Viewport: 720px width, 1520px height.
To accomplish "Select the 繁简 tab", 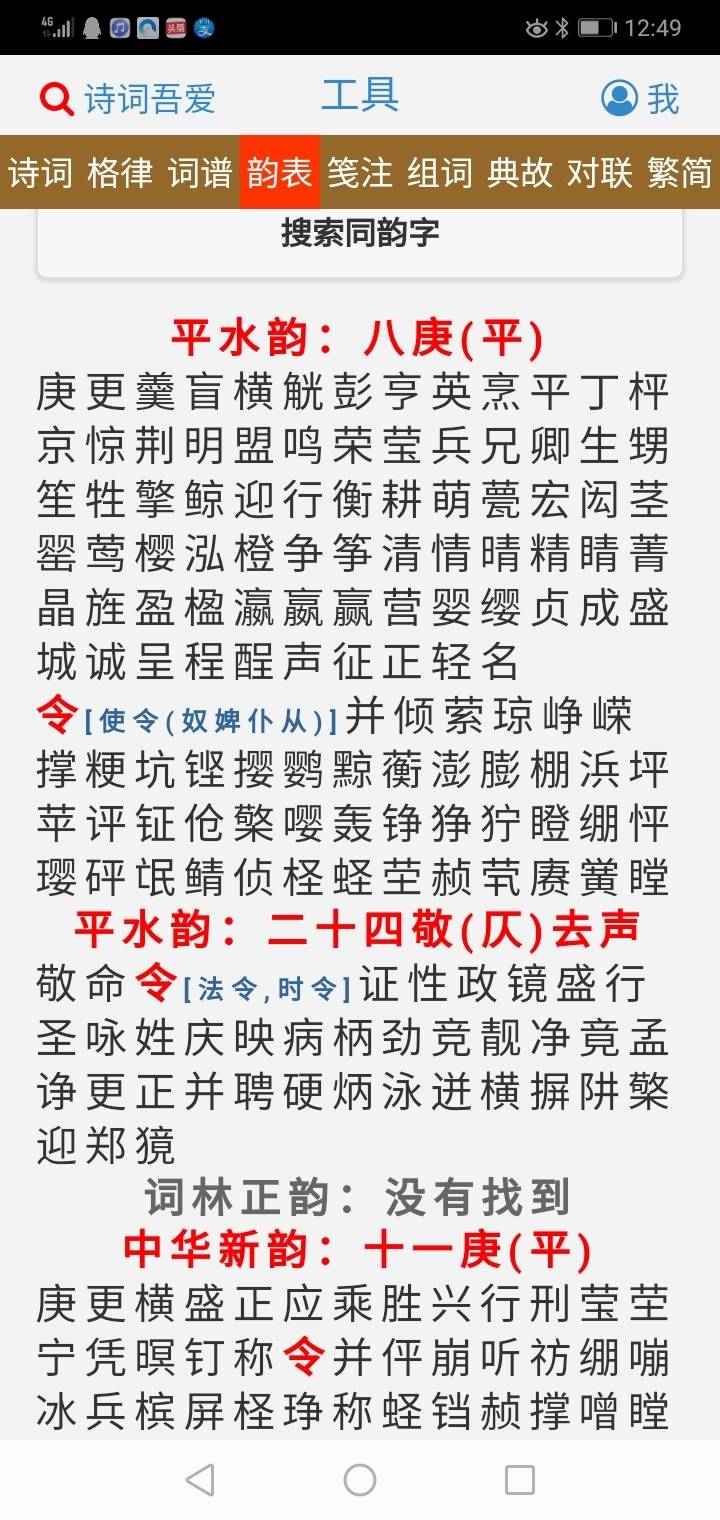I will (x=680, y=173).
